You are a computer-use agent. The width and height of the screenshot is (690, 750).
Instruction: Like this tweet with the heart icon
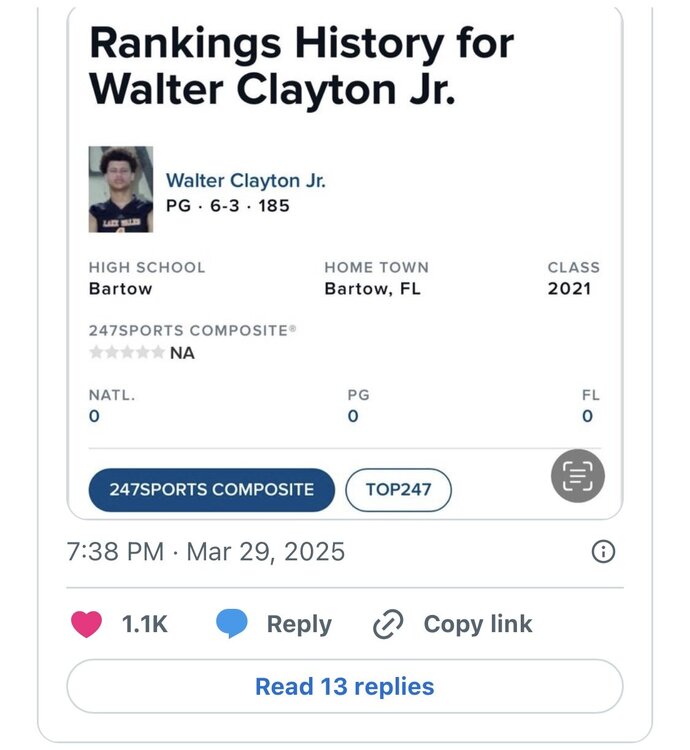tap(87, 625)
